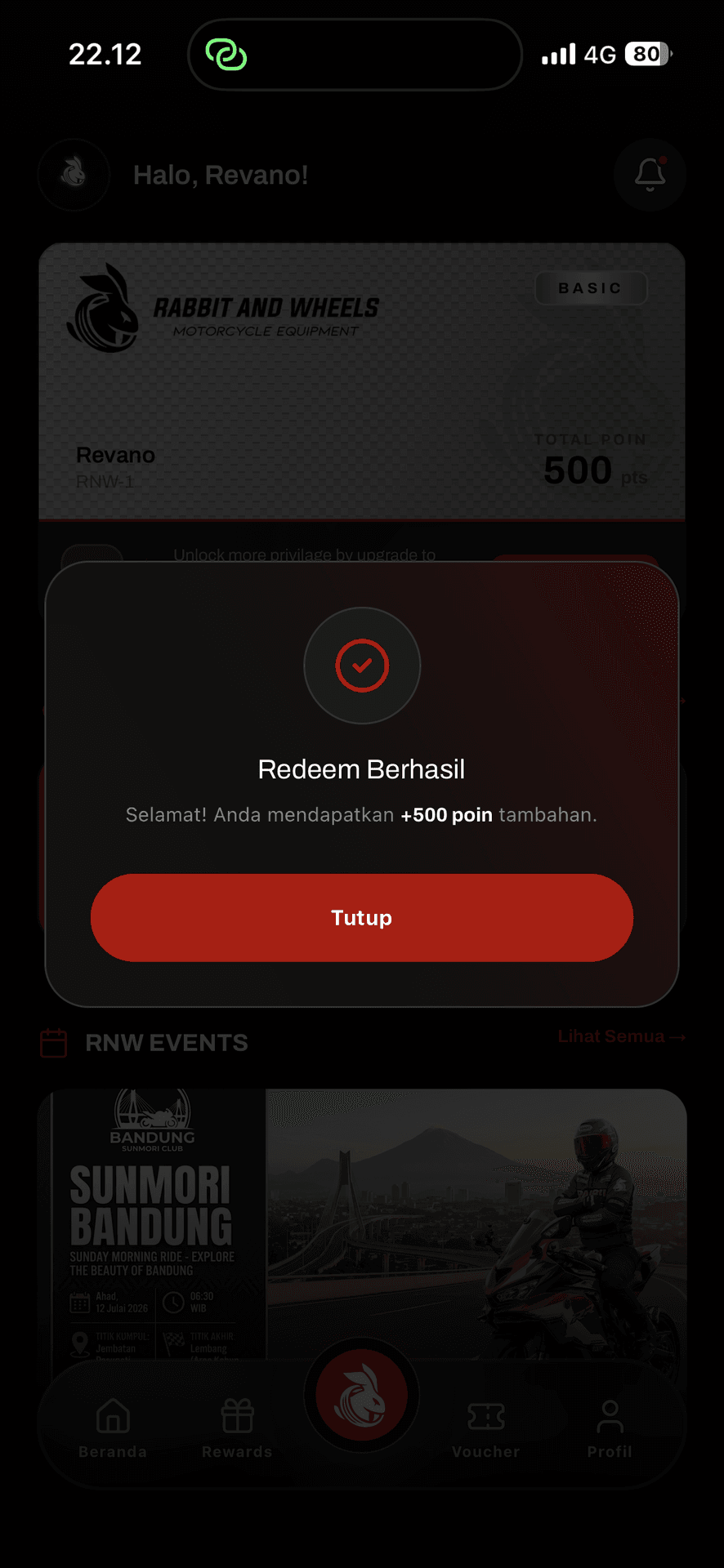Switch to the Rewards tab
This screenshot has height=1568, width=724.
(237, 1429)
